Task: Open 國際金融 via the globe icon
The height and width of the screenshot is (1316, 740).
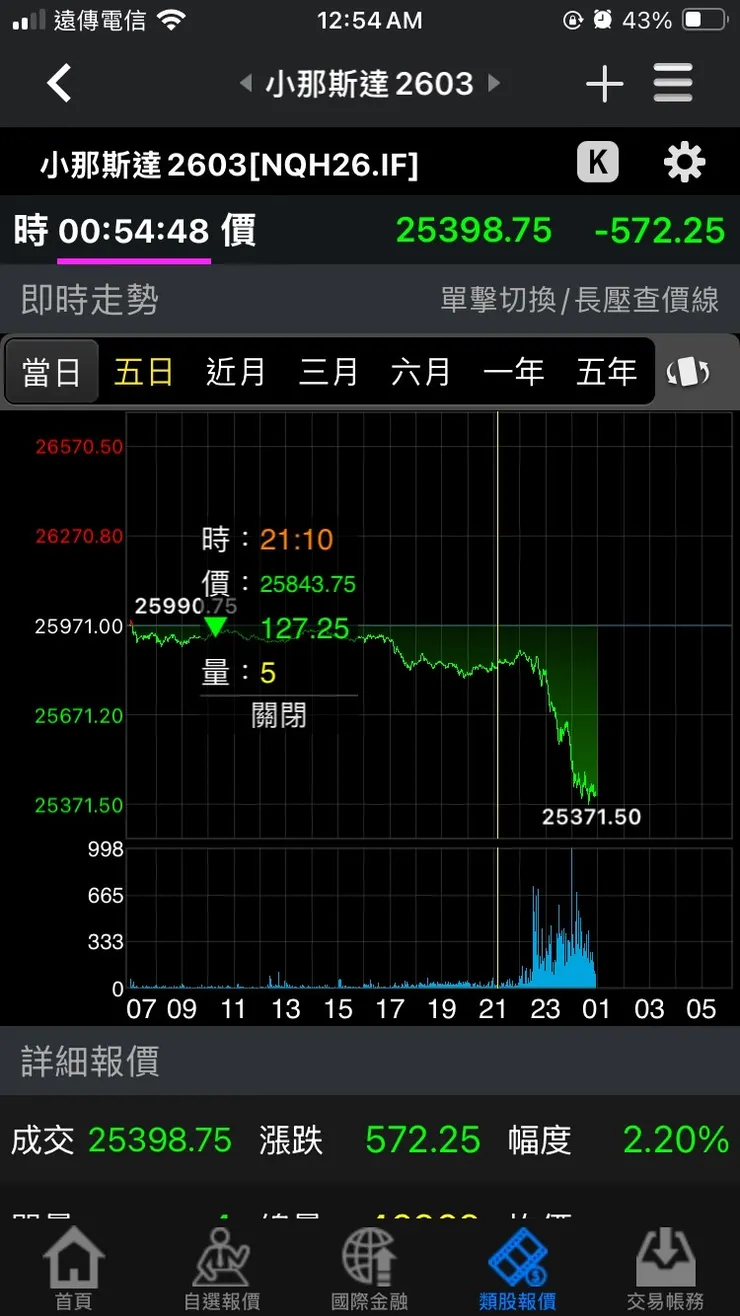Action: coord(370,1265)
